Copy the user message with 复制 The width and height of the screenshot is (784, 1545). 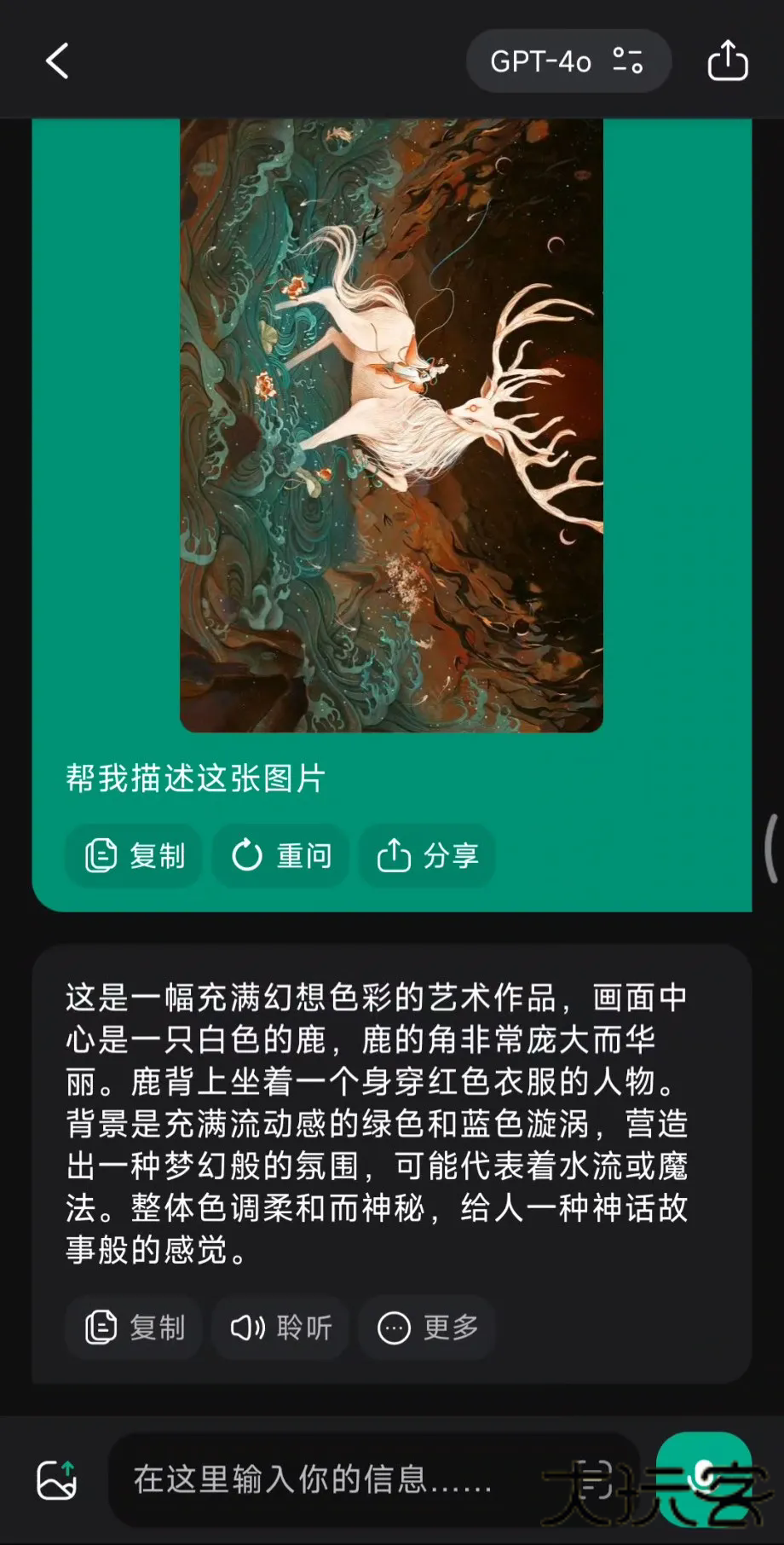coord(135,855)
